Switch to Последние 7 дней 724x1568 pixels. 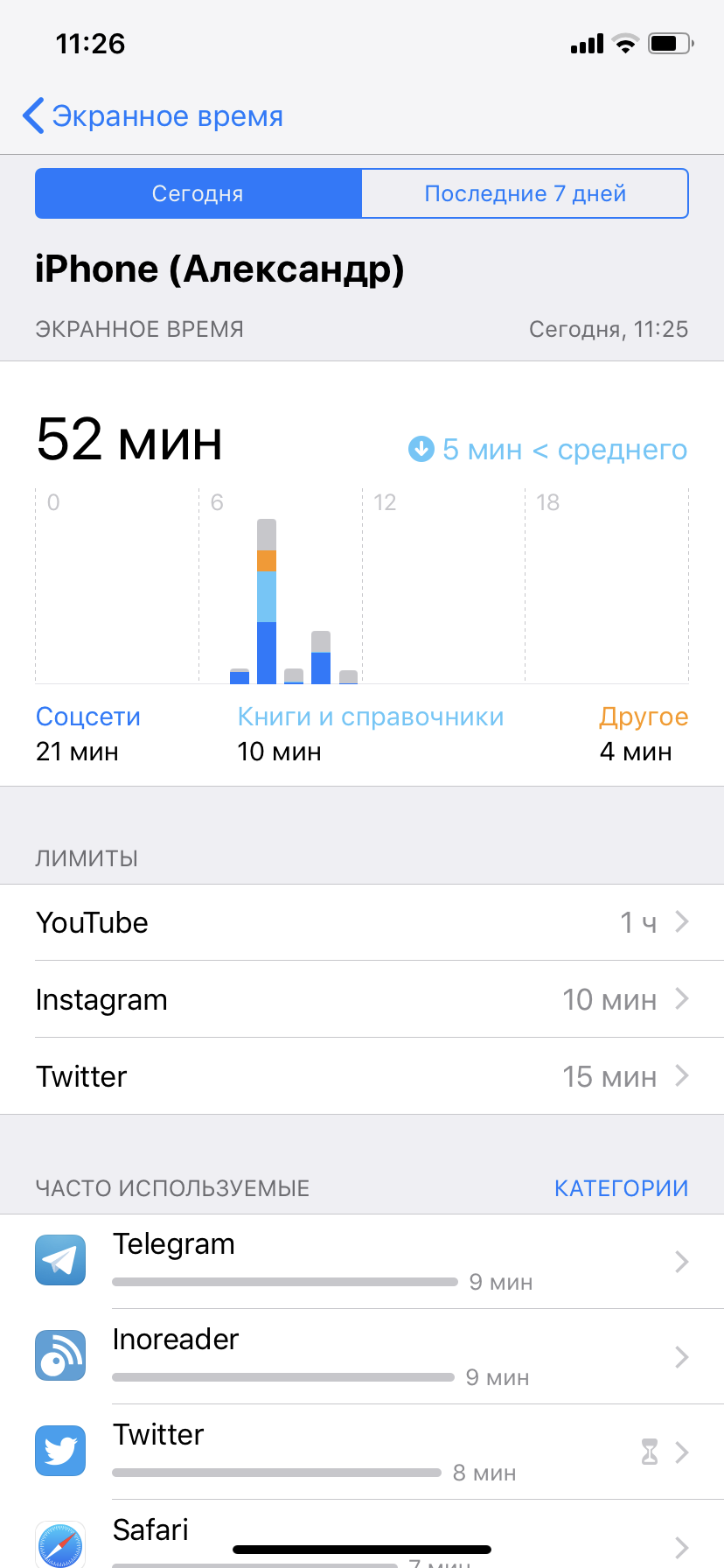[525, 193]
